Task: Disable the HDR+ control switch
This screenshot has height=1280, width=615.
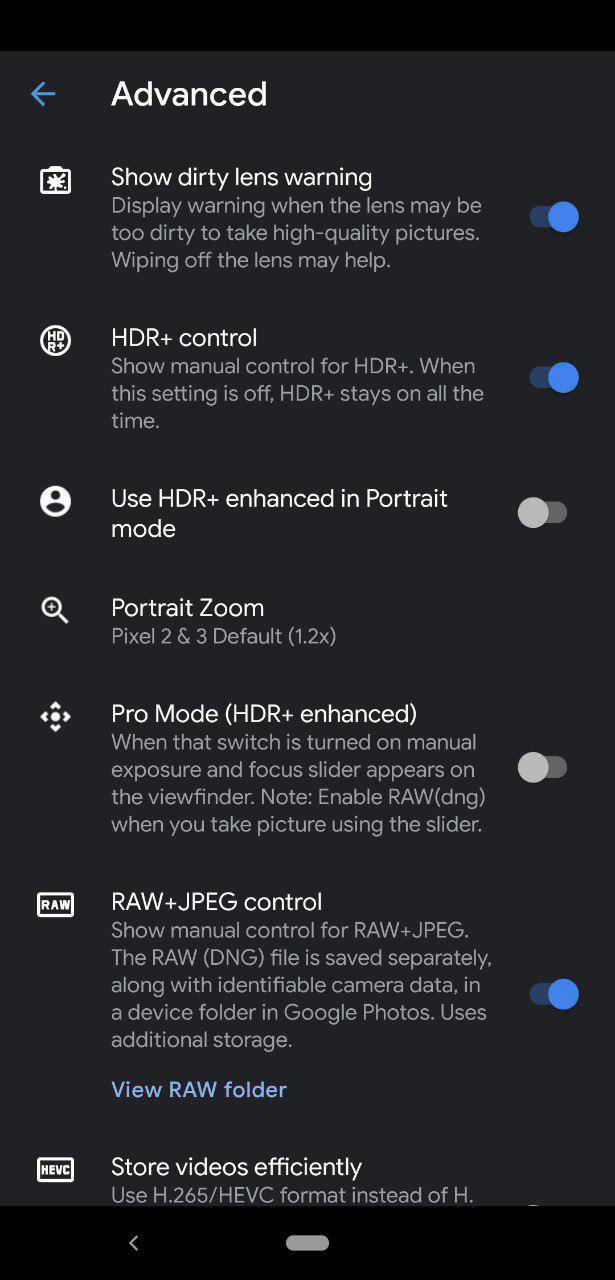Action: (553, 378)
